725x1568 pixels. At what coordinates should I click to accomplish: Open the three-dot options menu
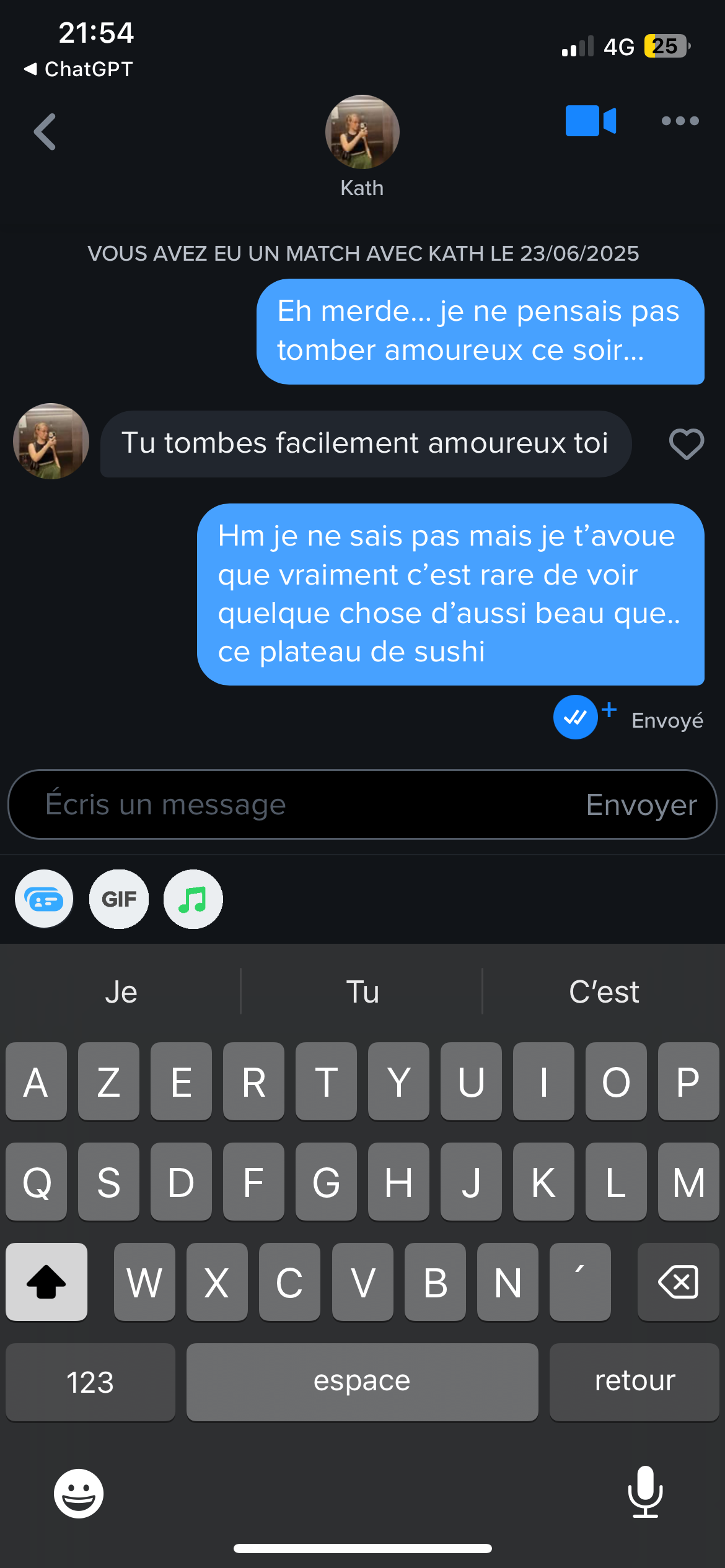[680, 121]
